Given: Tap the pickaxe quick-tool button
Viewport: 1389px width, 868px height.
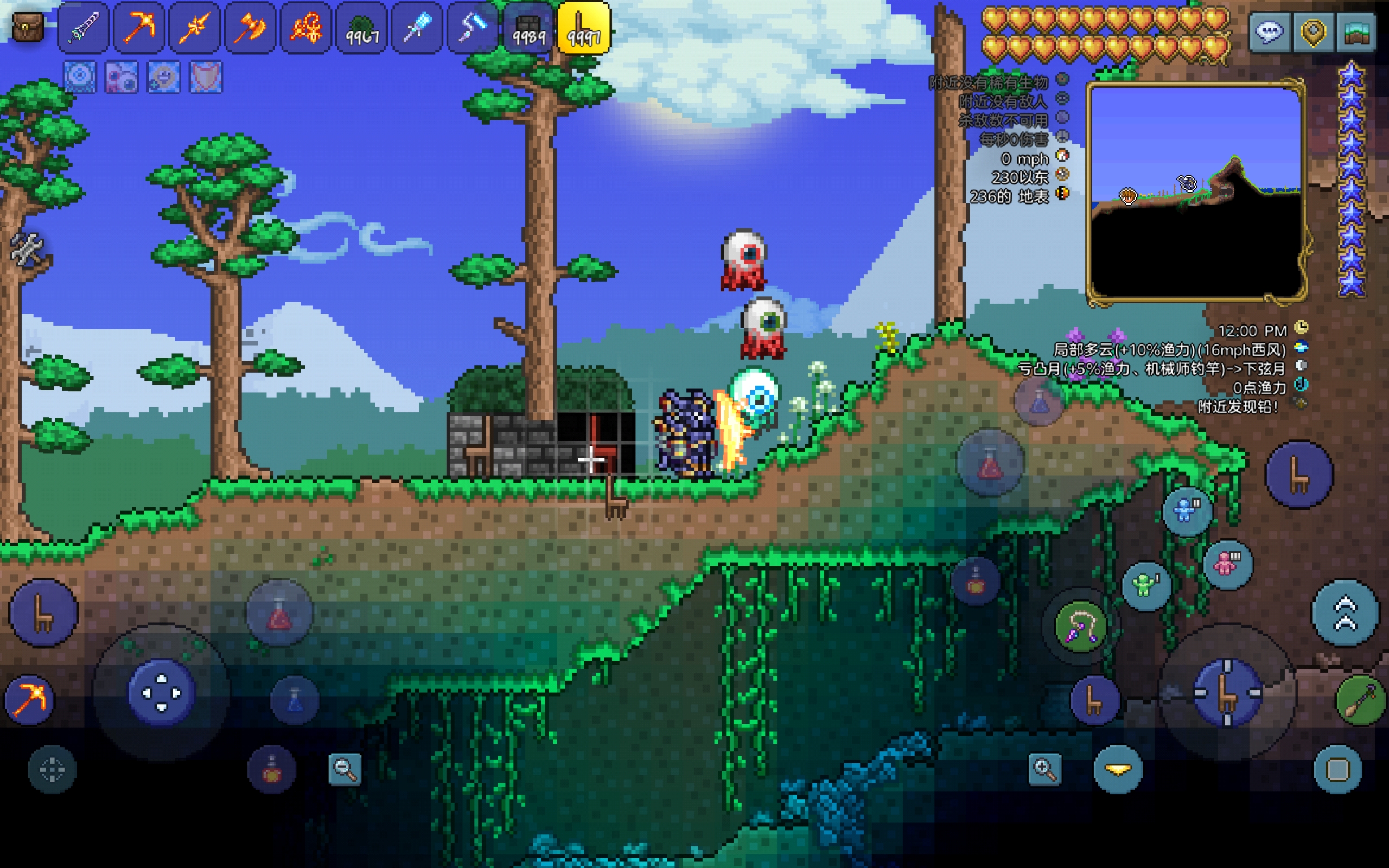Looking at the screenshot, I should (30, 699).
